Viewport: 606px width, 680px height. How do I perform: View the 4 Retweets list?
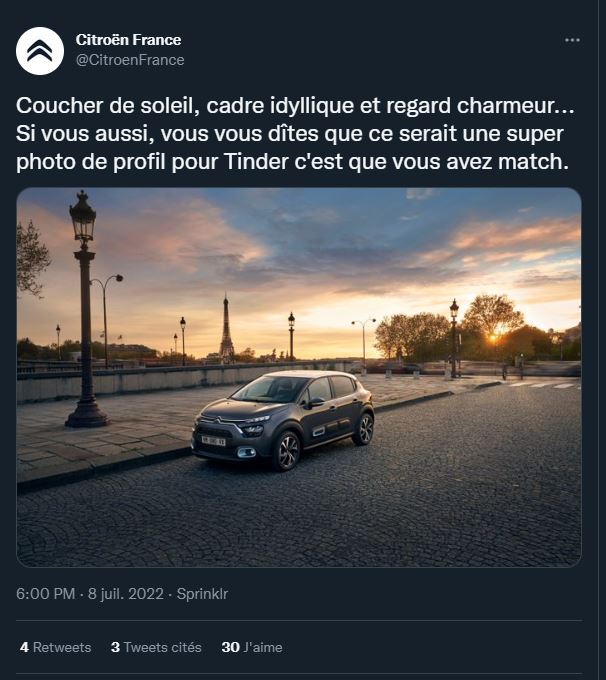coord(56,647)
